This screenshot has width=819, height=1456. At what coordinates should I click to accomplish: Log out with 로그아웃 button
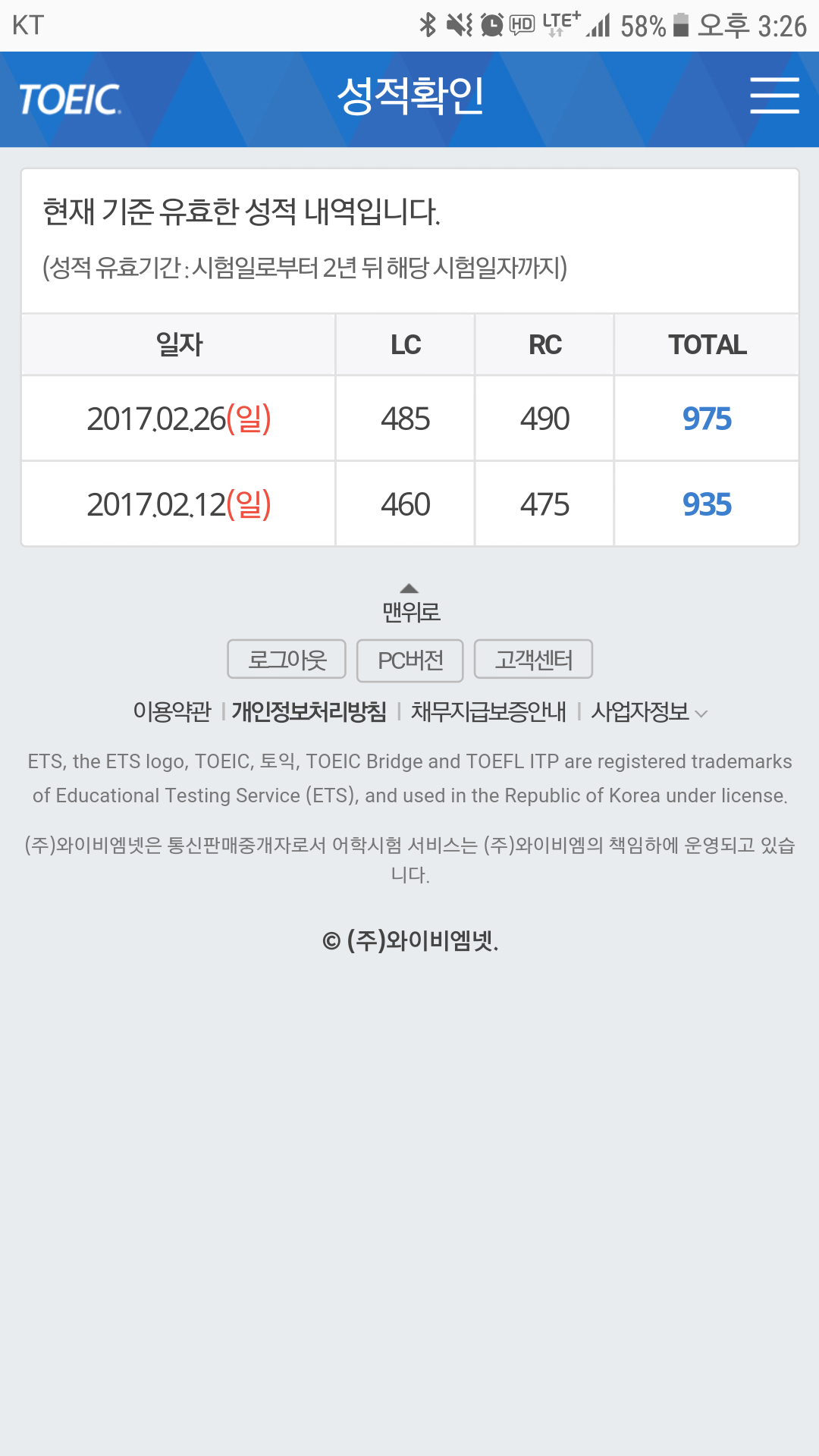pyautogui.click(x=287, y=660)
